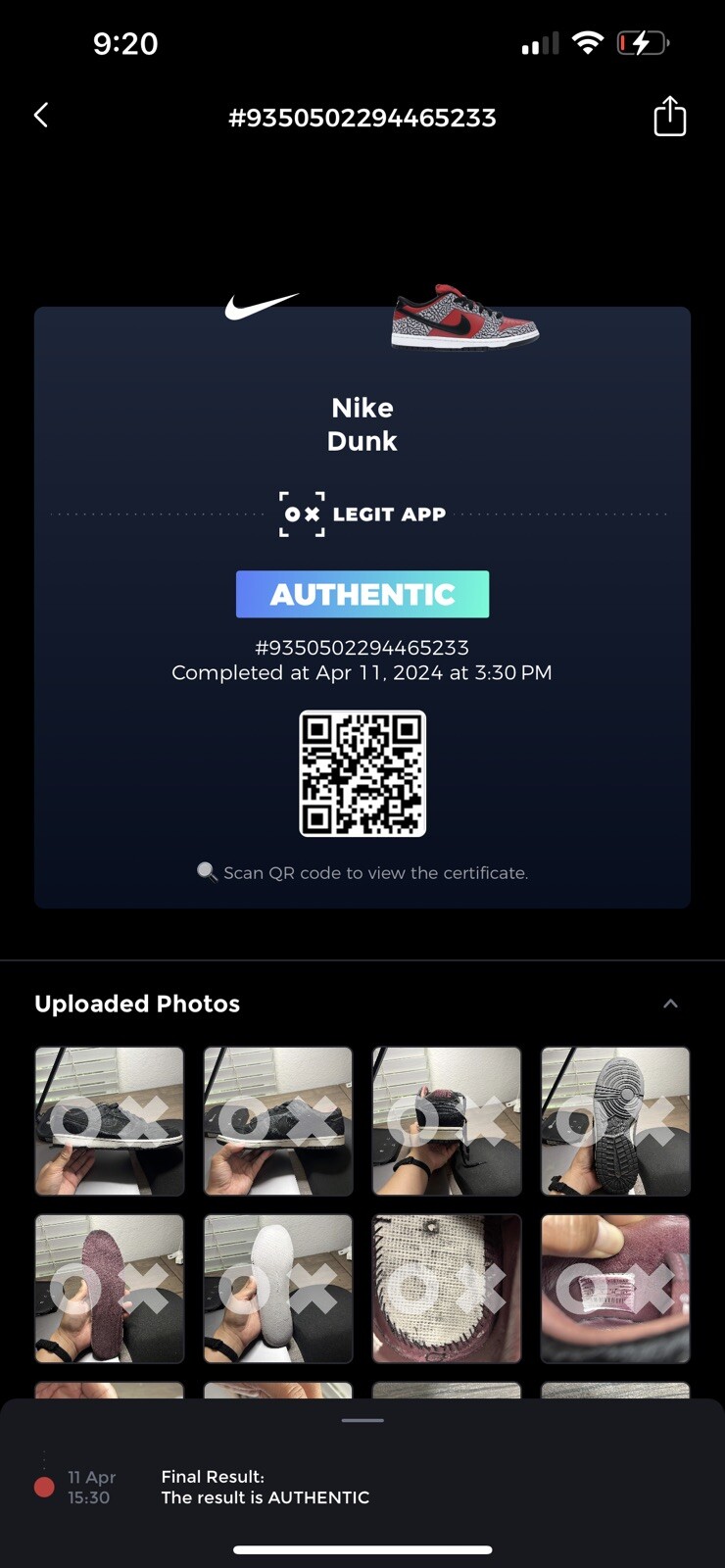
Task: Open the photo of the inside stitching
Action: pos(447,1289)
